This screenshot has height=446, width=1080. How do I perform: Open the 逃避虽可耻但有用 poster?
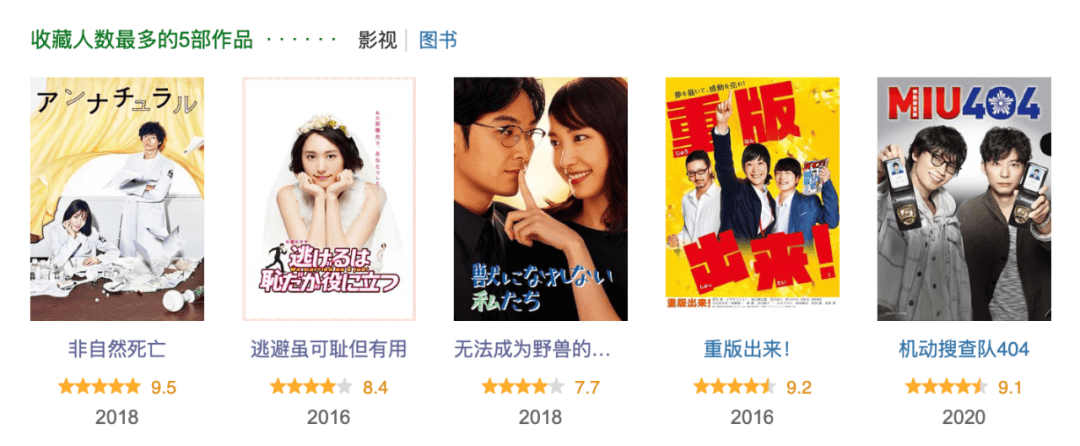click(x=328, y=199)
